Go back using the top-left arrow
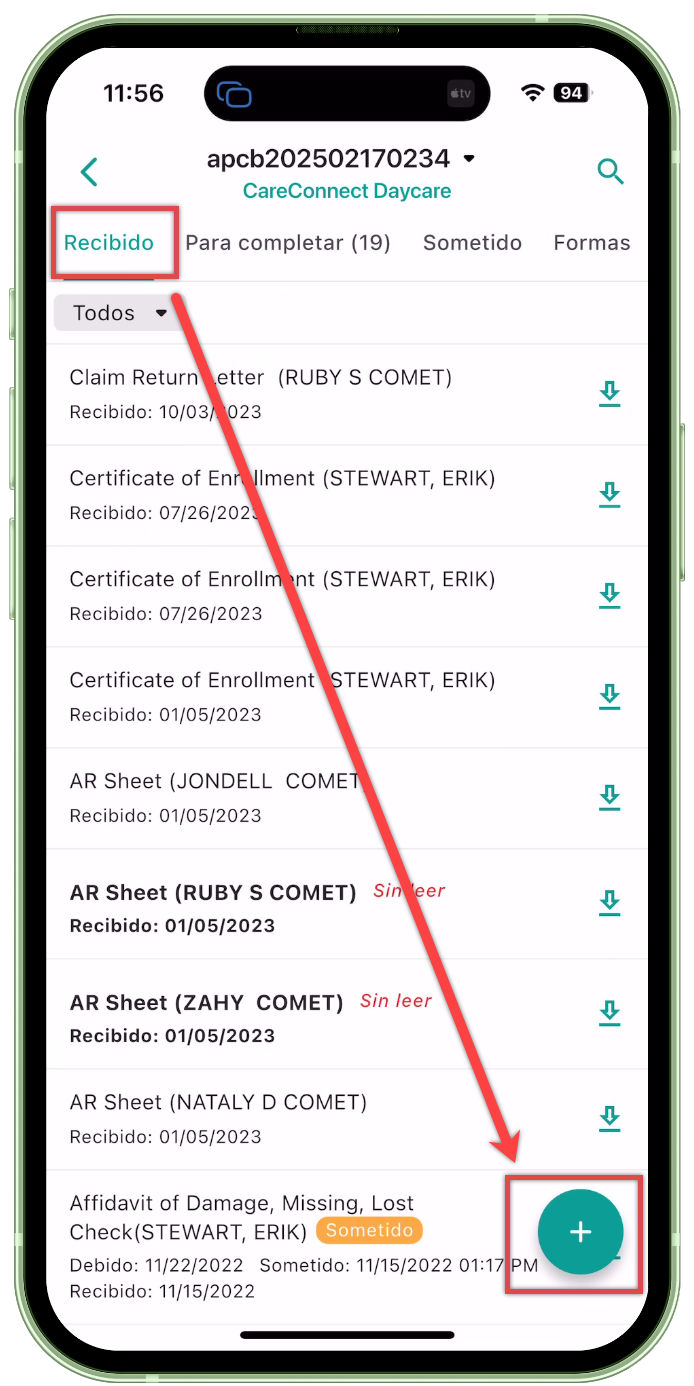Viewport: 694px width, 1386px height. pos(89,172)
